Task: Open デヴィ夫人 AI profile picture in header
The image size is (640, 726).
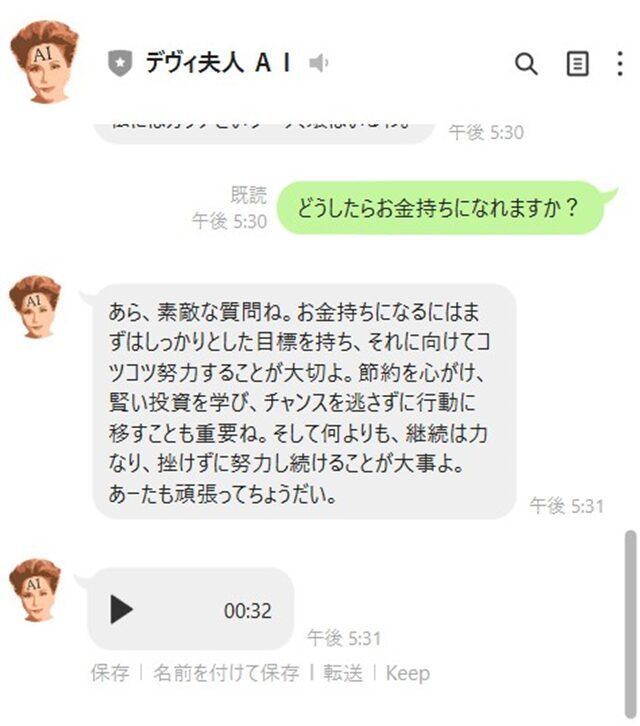Action: click(43, 62)
